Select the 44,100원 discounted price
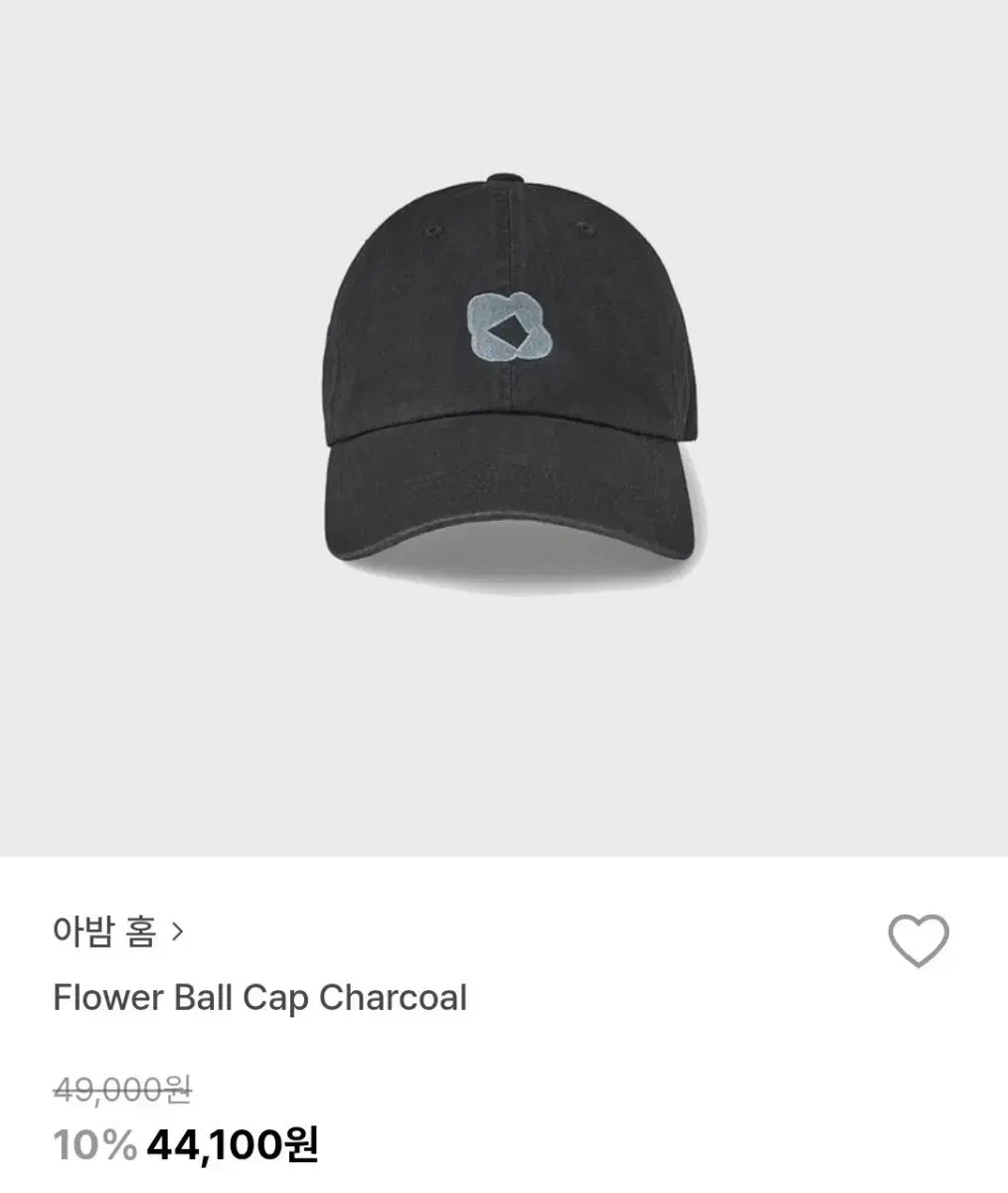1008x1193 pixels. coord(233,1145)
